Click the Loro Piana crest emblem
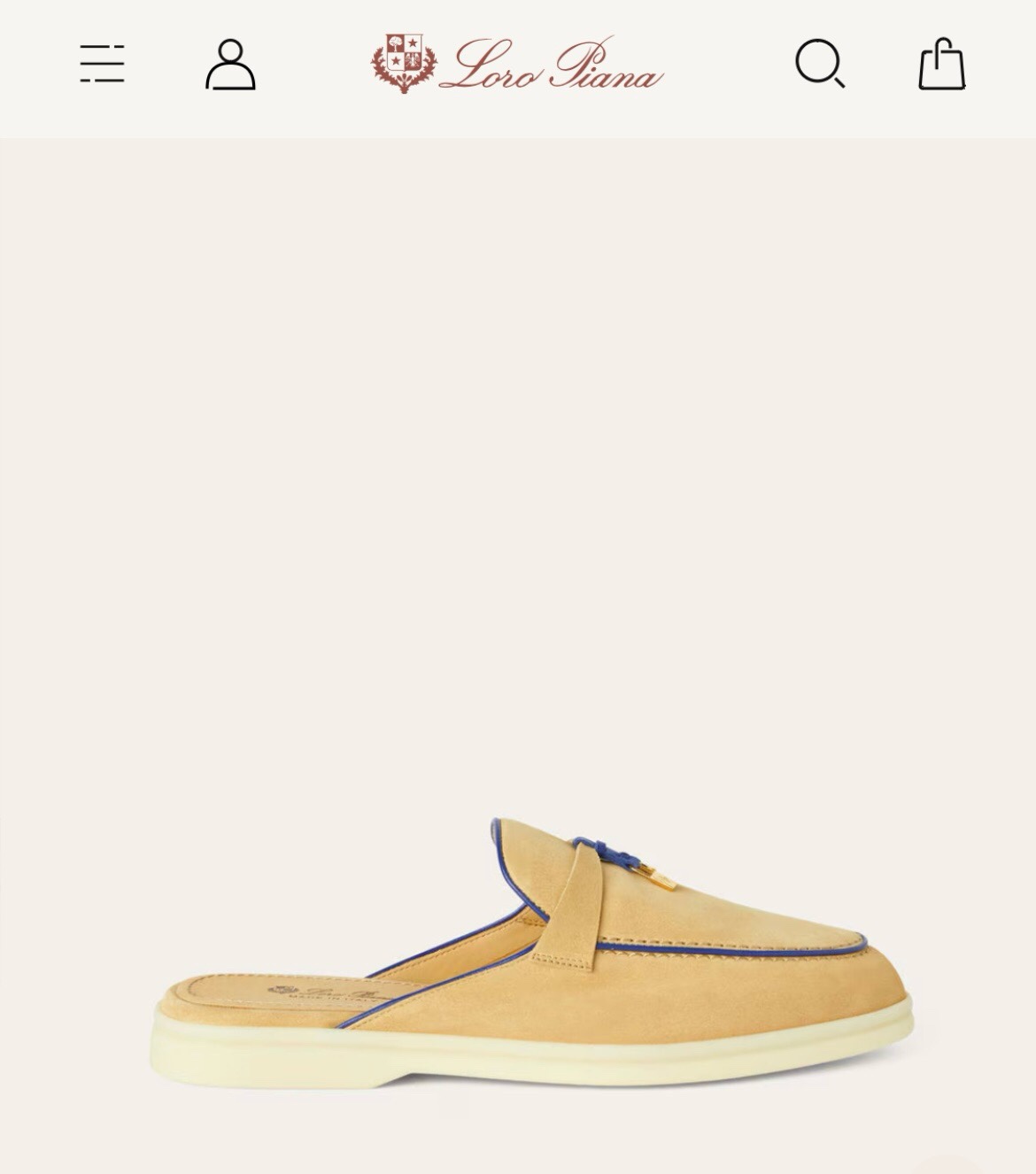The image size is (1036, 1174). (x=404, y=62)
